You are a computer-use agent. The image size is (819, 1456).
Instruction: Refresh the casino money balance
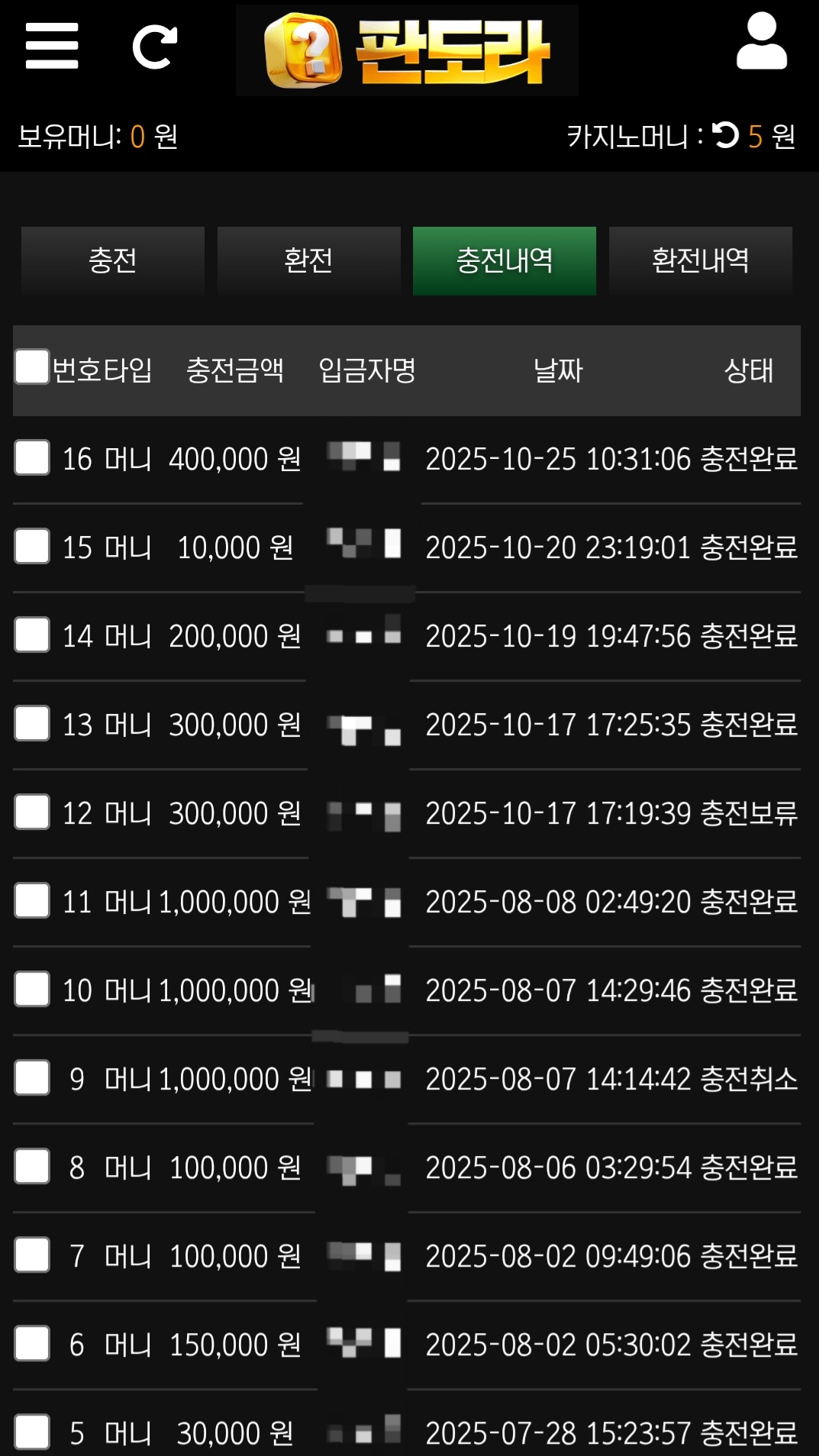point(726,135)
